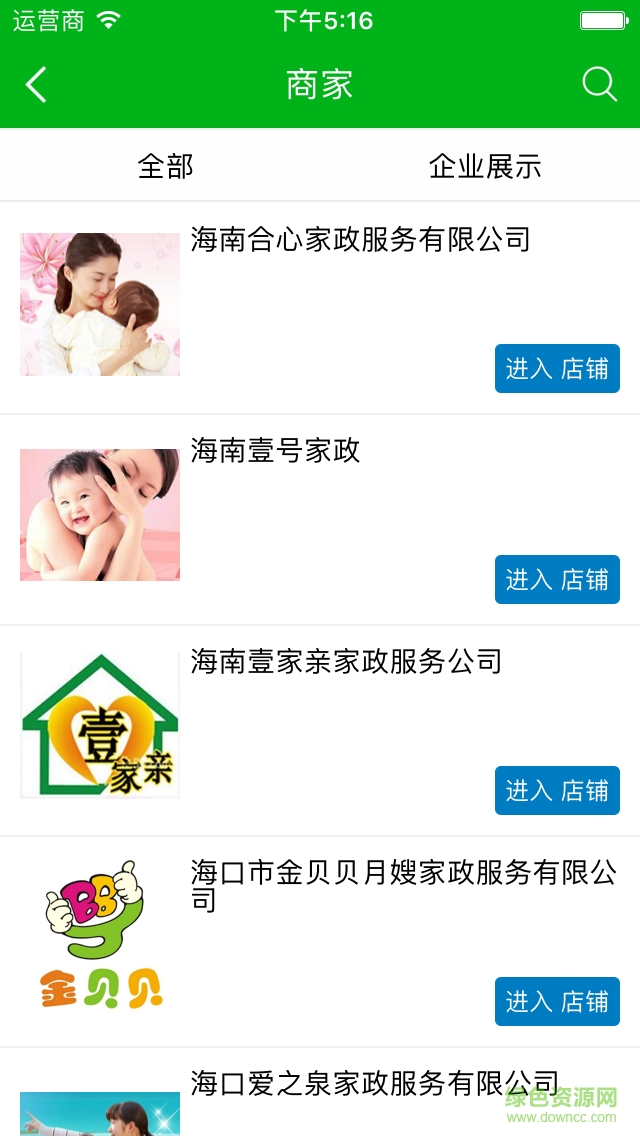Select the 海南壹家亲家政服务公司 listing
640x1136 pixels.
[x=346, y=662]
